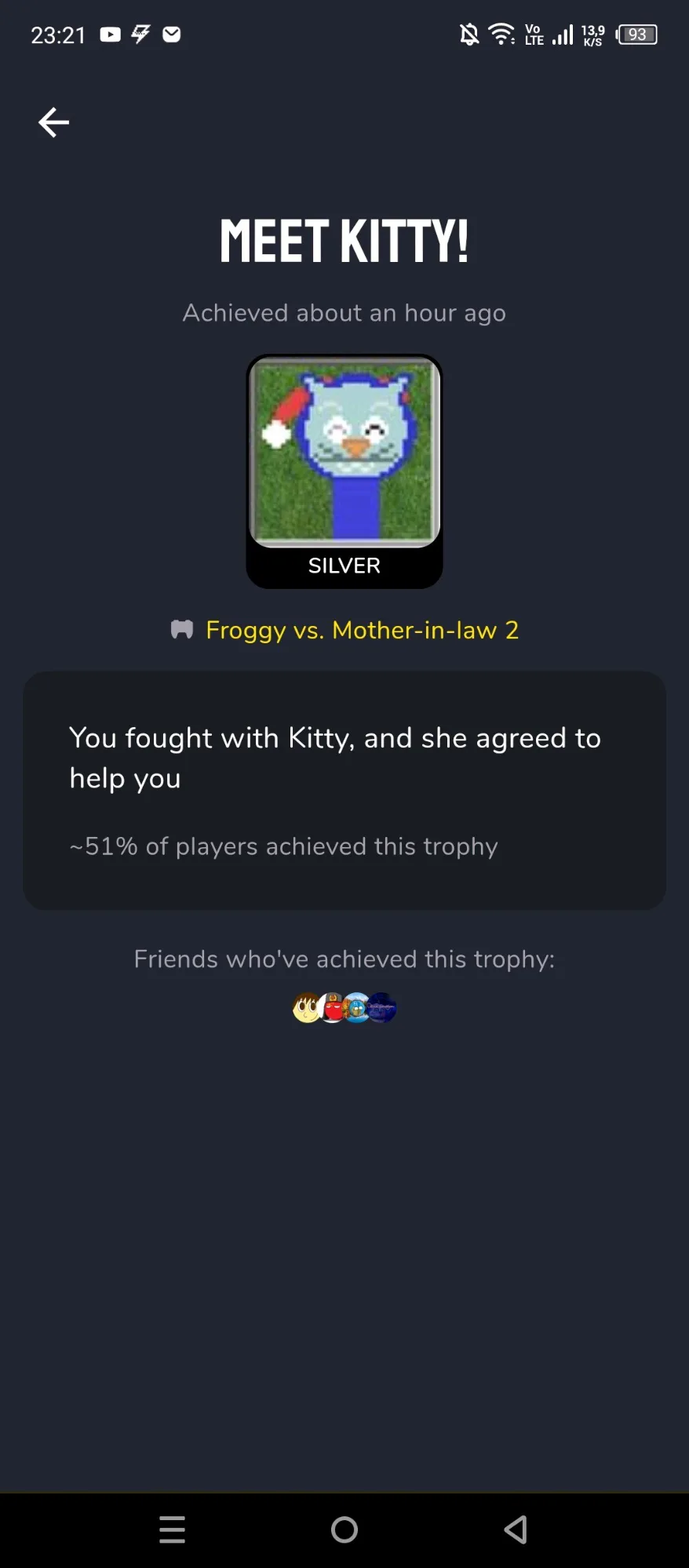The image size is (689, 1568).
Task: View friends who achieved this trophy
Action: click(344, 1008)
